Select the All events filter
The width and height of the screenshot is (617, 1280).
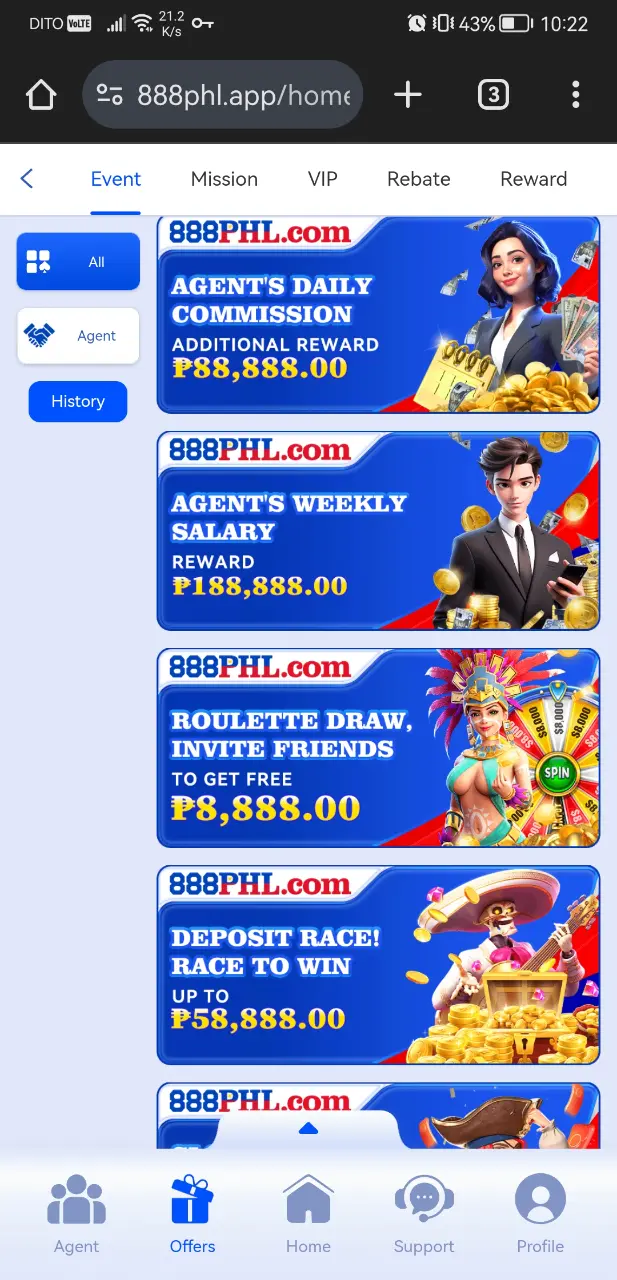point(78,262)
